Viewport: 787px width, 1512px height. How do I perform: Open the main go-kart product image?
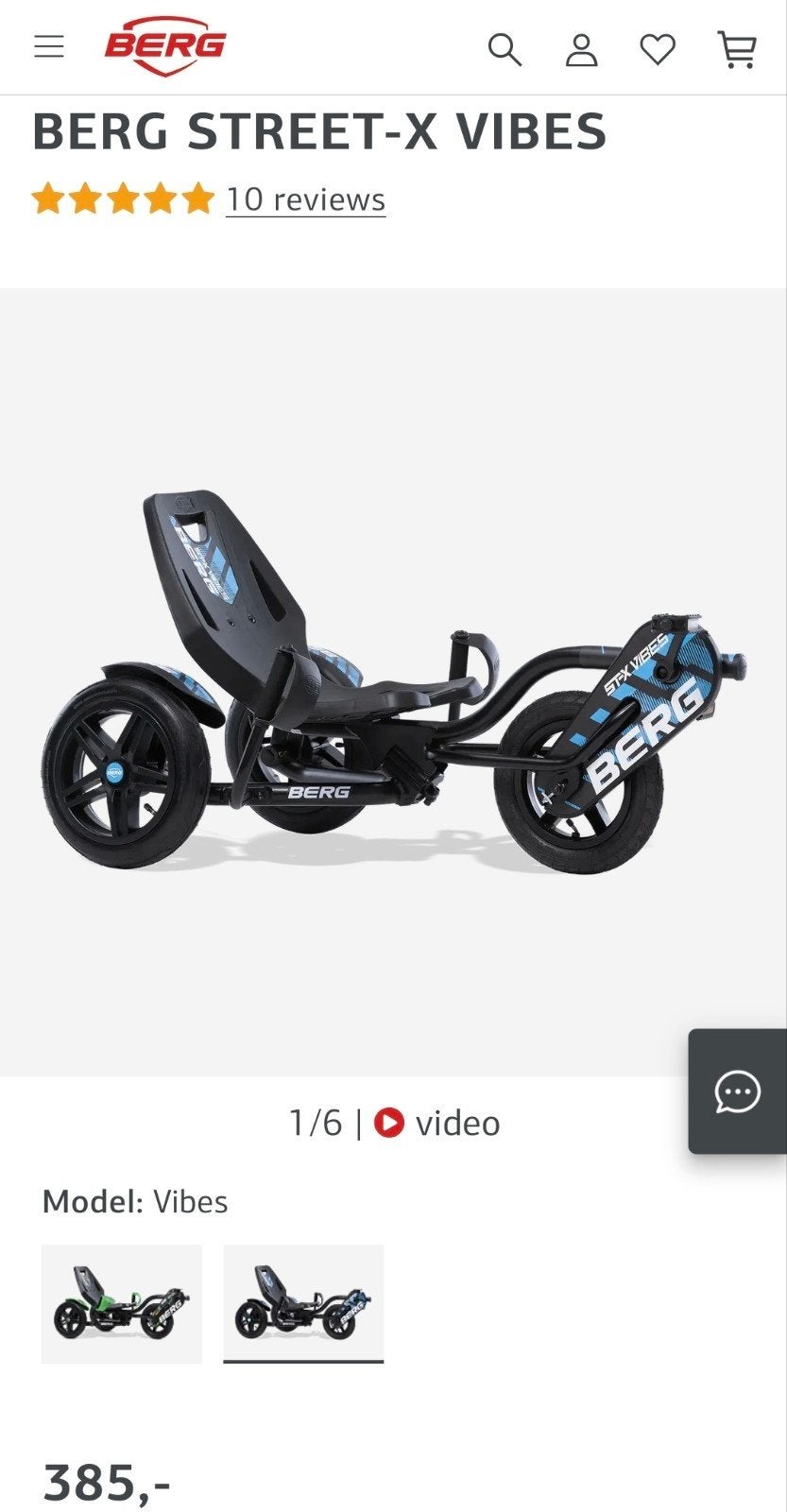pos(393,682)
